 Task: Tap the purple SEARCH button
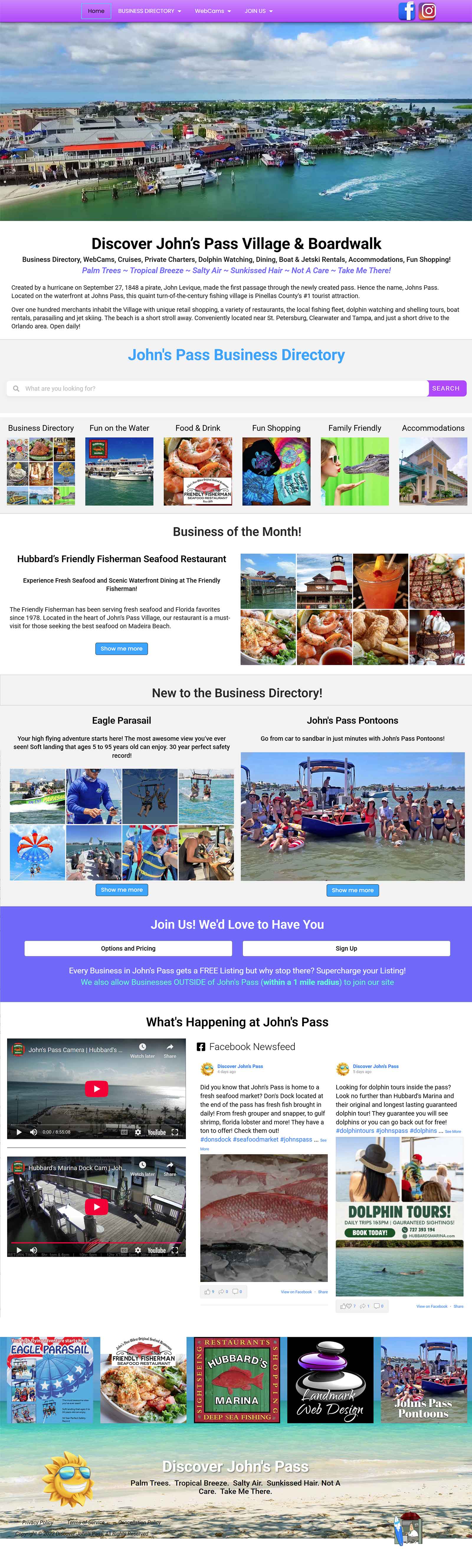[446, 388]
